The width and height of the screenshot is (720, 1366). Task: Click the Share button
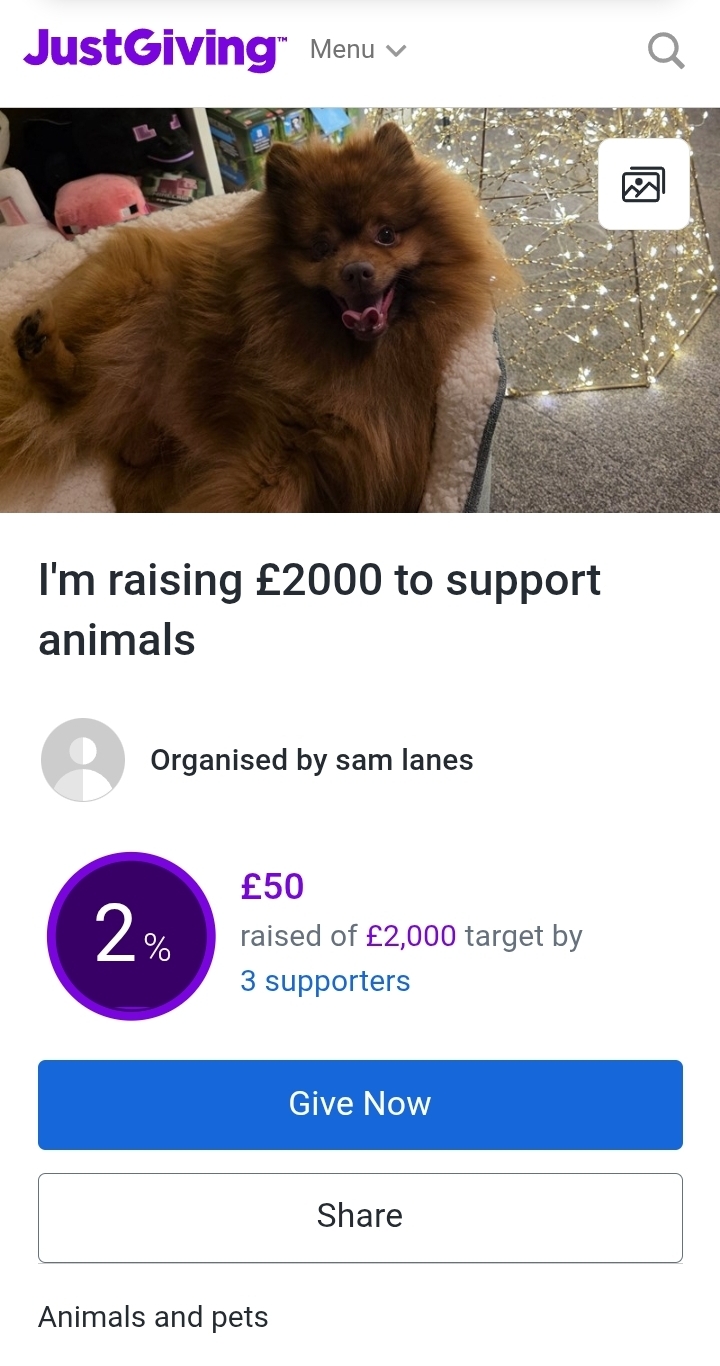coord(360,1216)
